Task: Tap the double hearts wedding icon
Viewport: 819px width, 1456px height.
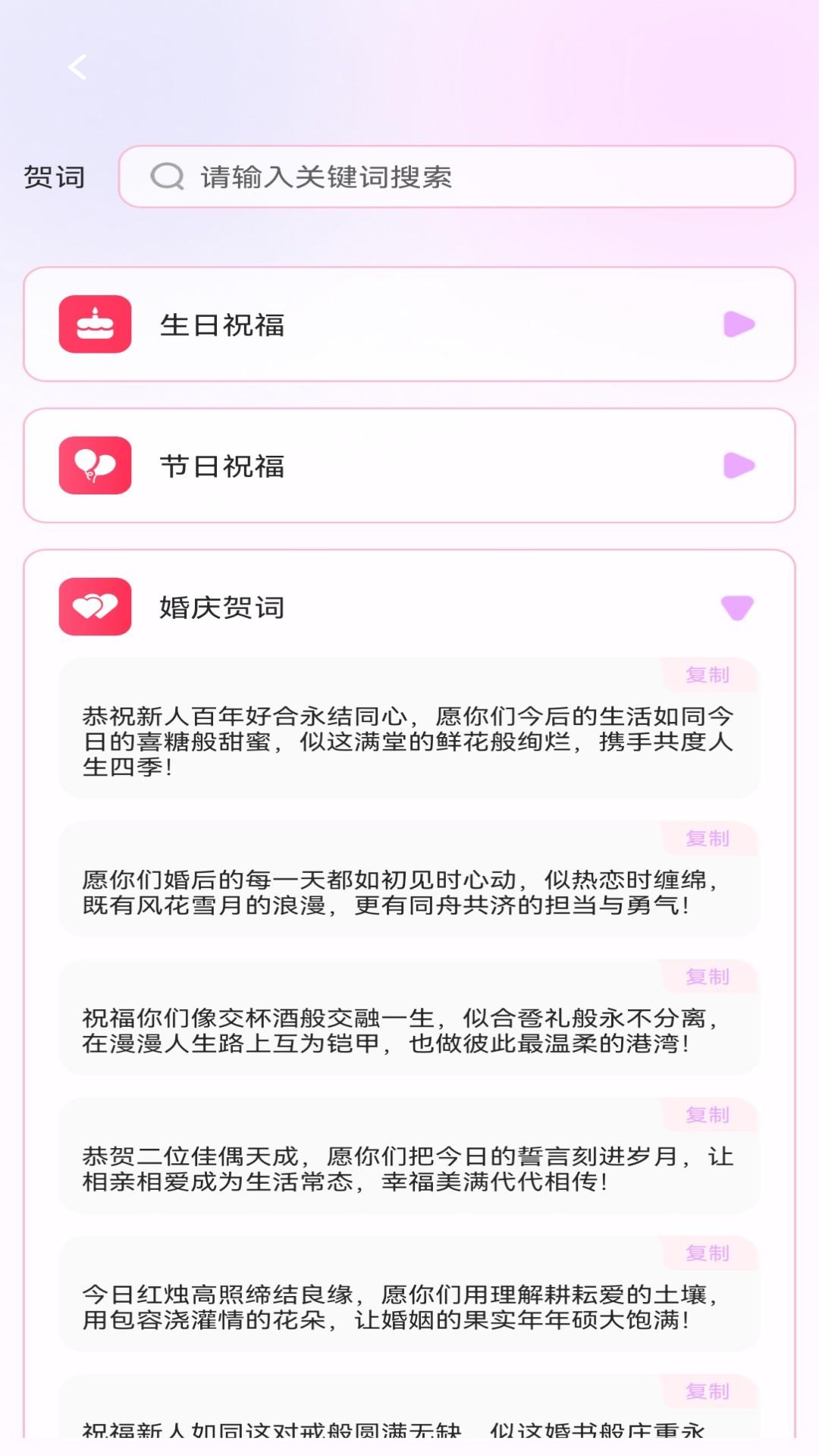Action: [x=94, y=607]
